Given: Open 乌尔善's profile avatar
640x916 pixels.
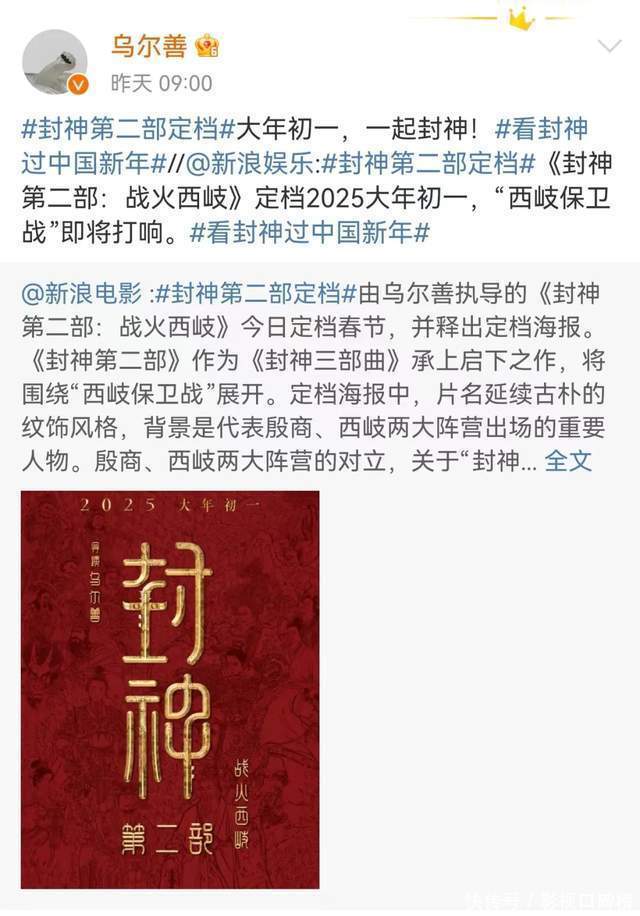Looking at the screenshot, I should pos(55,62).
